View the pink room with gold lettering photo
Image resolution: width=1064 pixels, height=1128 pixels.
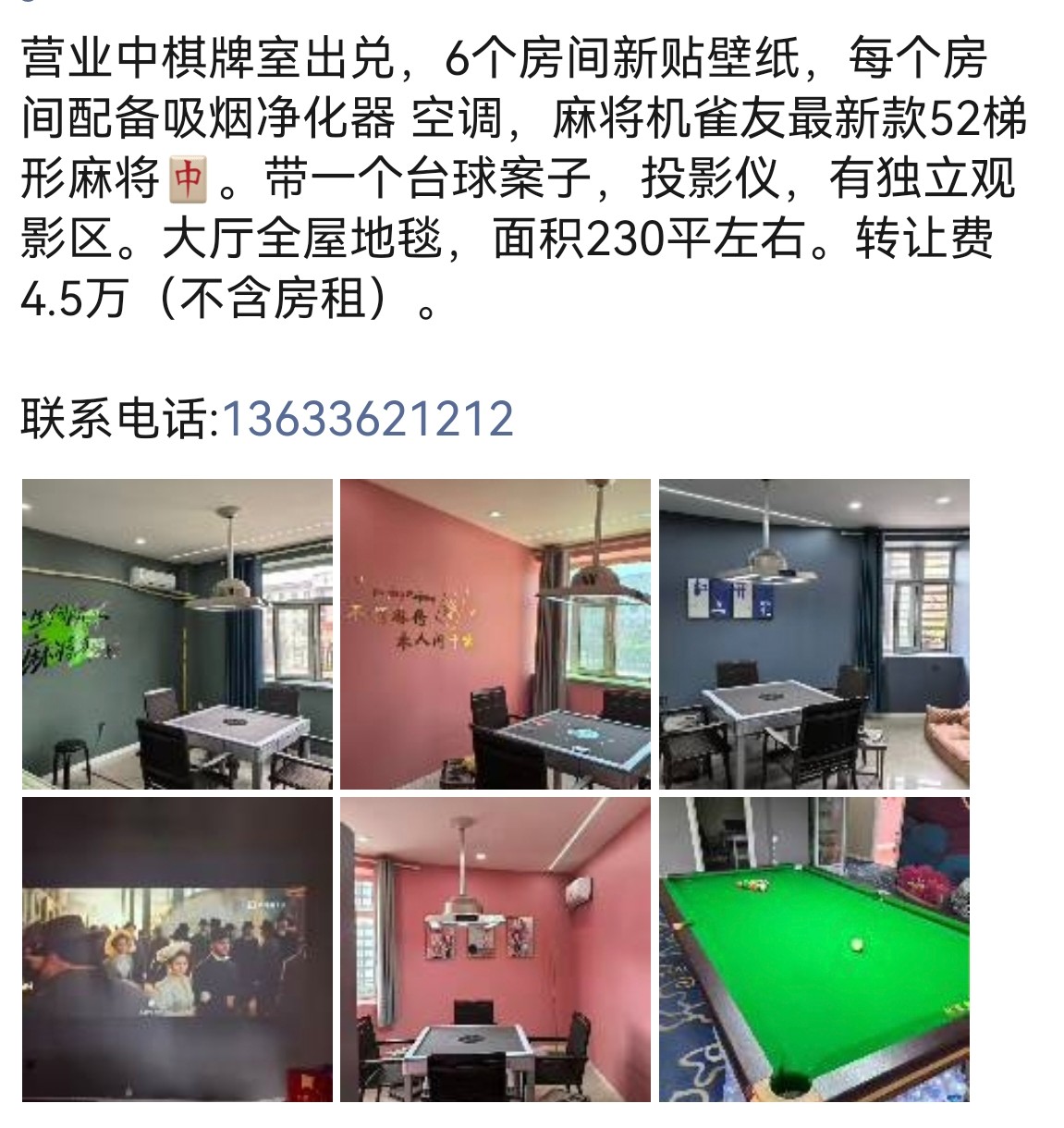[x=495, y=634]
